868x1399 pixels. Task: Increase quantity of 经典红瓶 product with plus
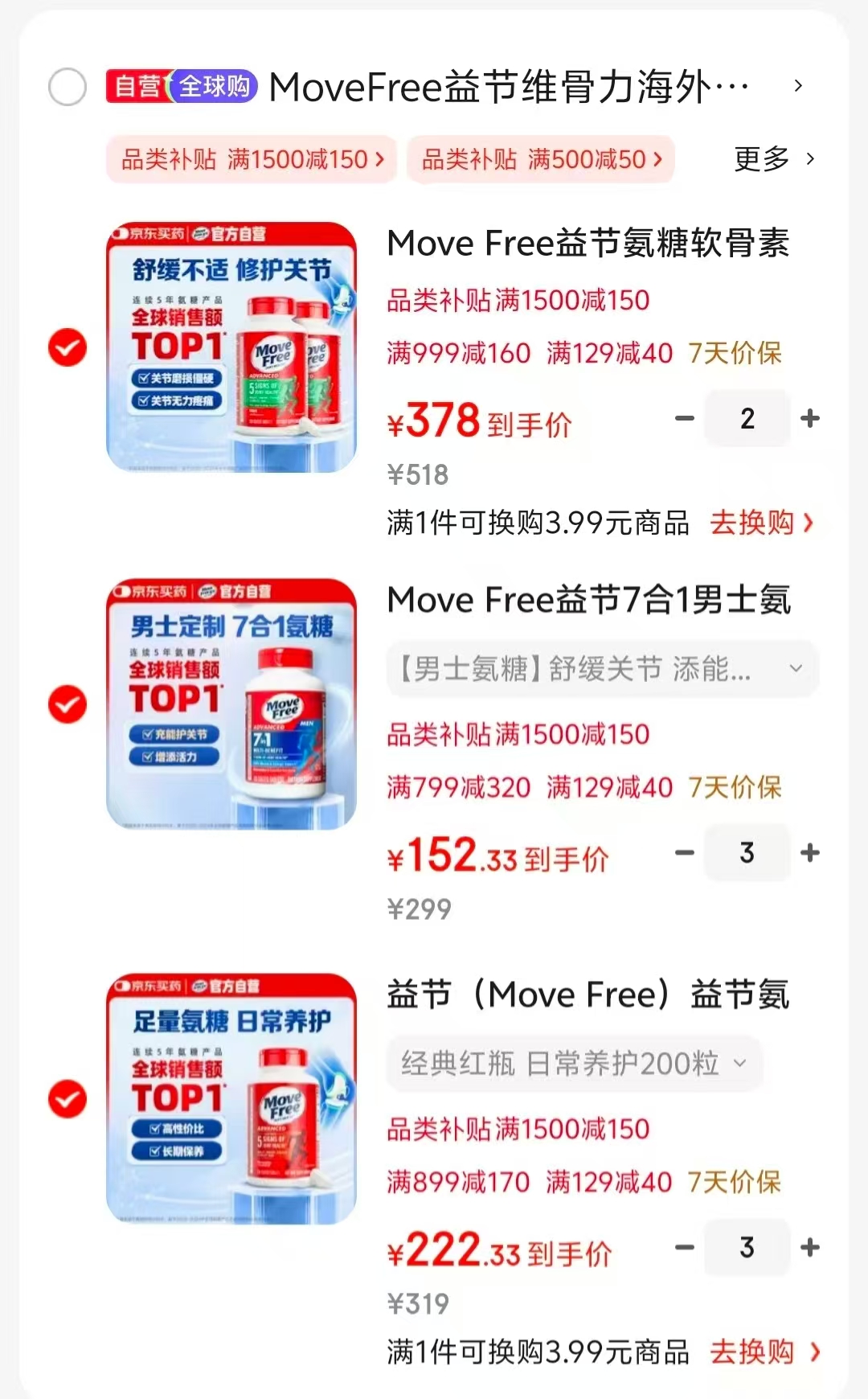click(x=811, y=1247)
